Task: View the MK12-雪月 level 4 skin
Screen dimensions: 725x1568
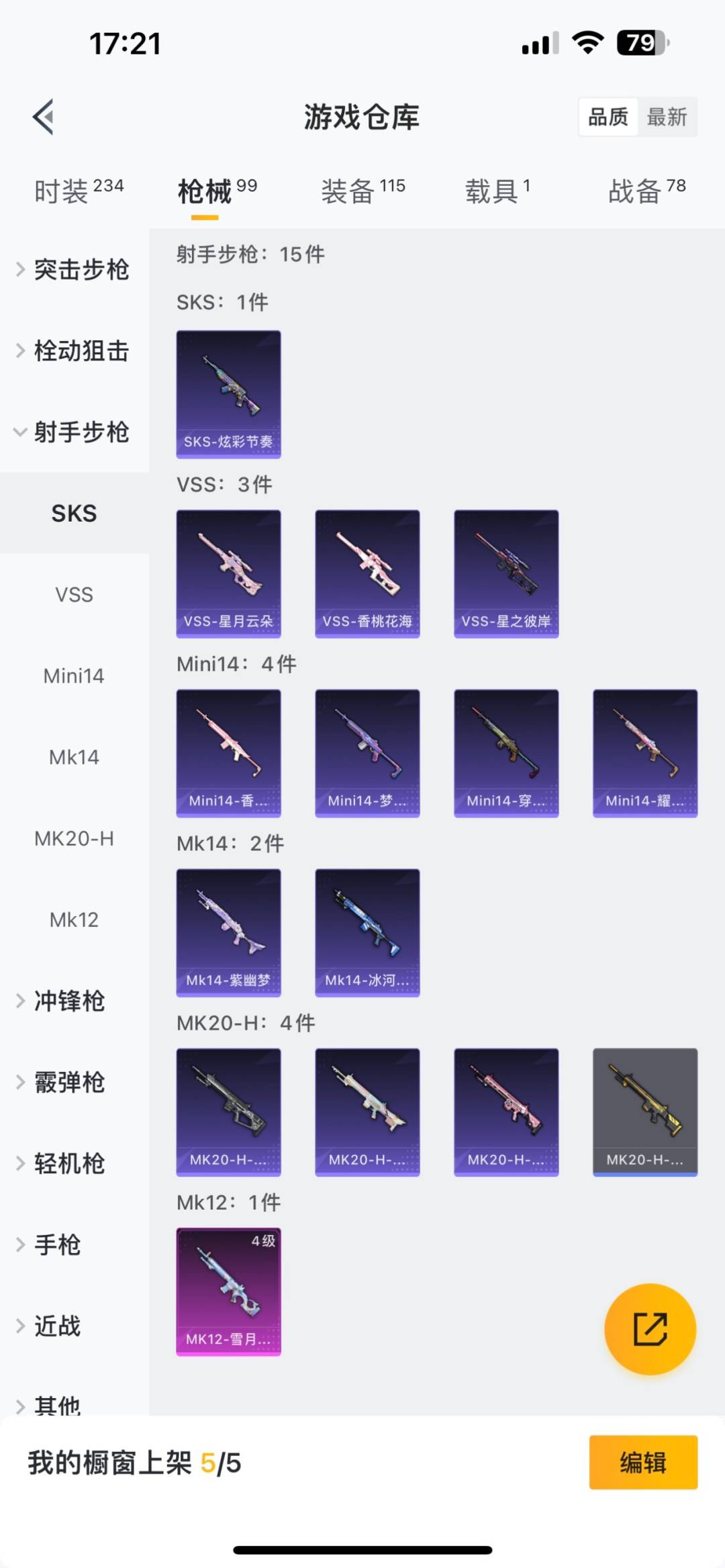Action: (228, 1291)
